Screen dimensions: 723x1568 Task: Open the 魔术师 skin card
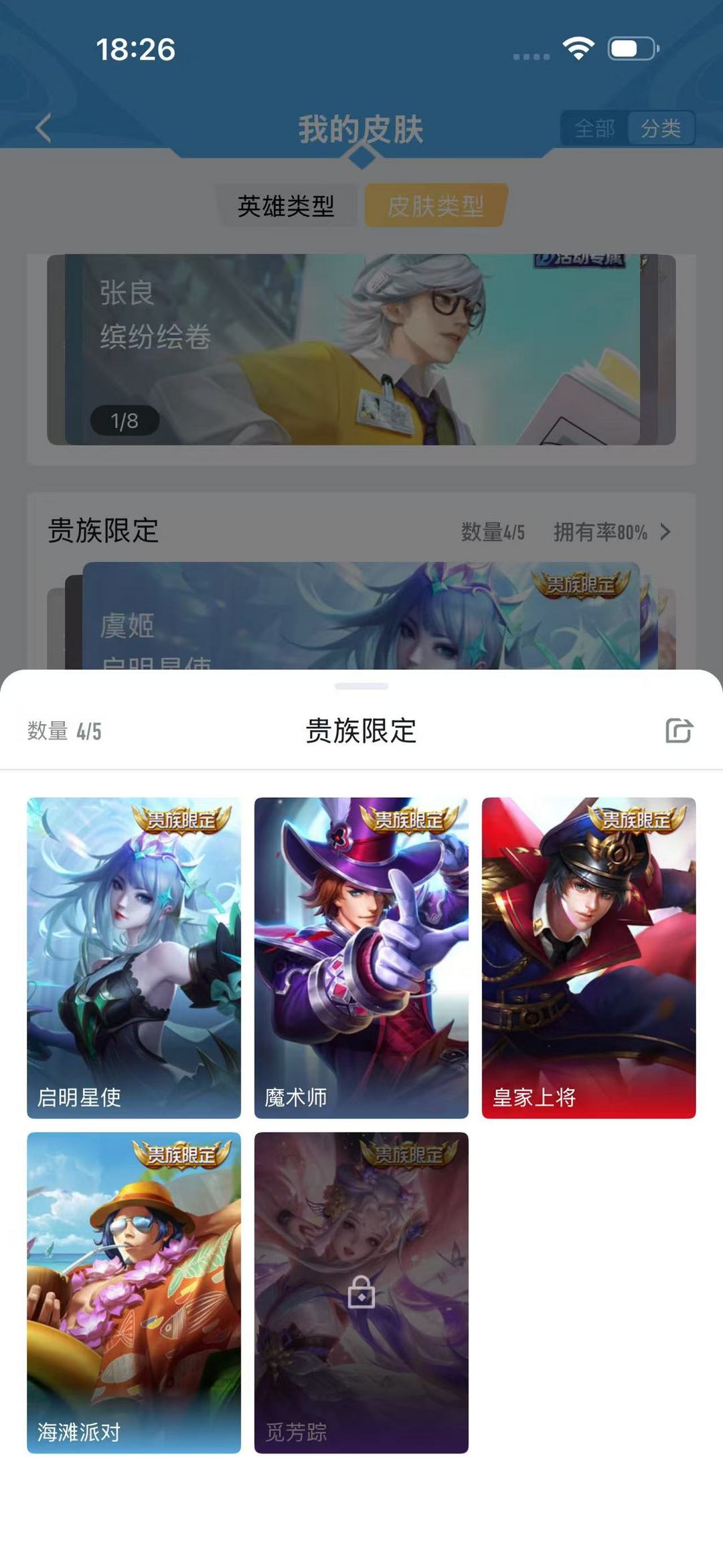[361, 957]
